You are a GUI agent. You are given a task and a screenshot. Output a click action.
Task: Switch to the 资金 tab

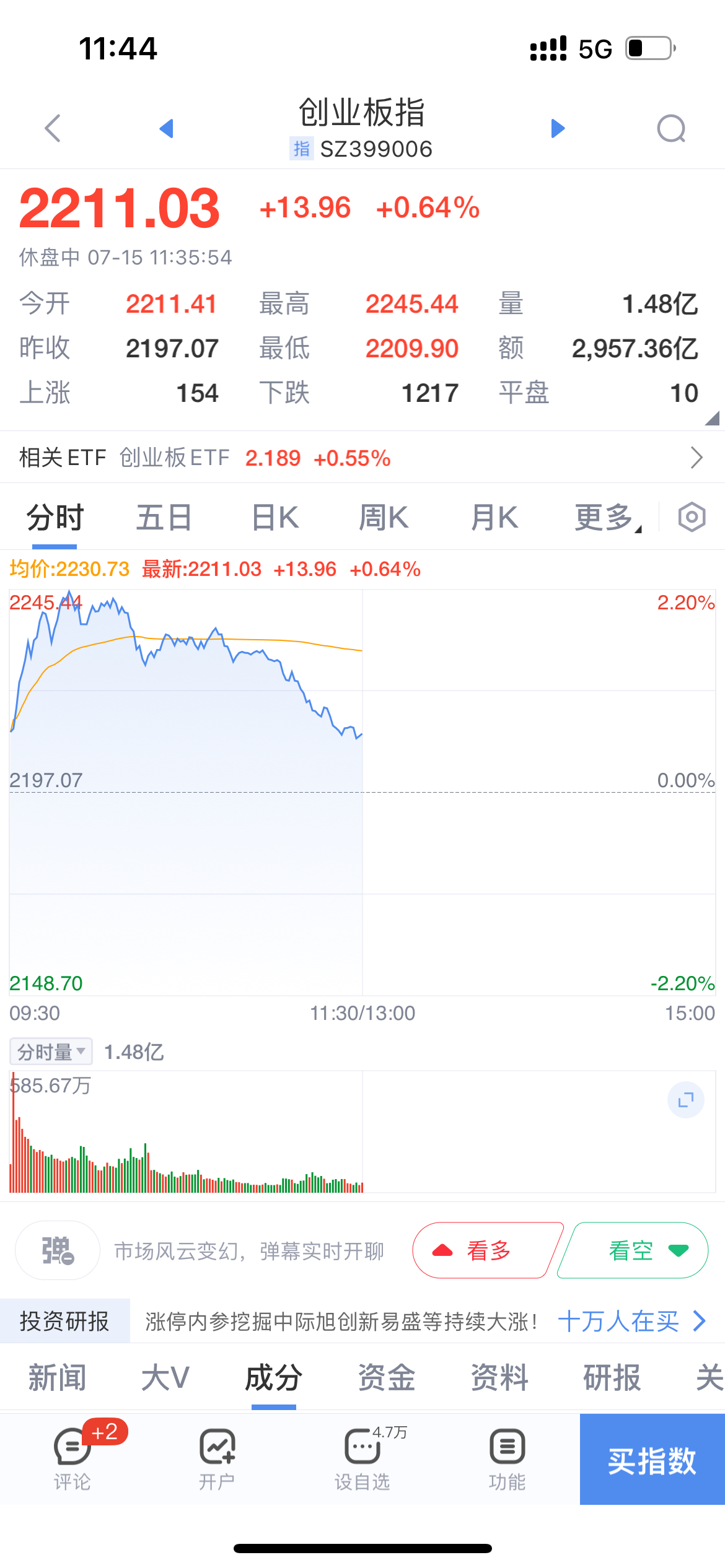pyautogui.click(x=387, y=1378)
